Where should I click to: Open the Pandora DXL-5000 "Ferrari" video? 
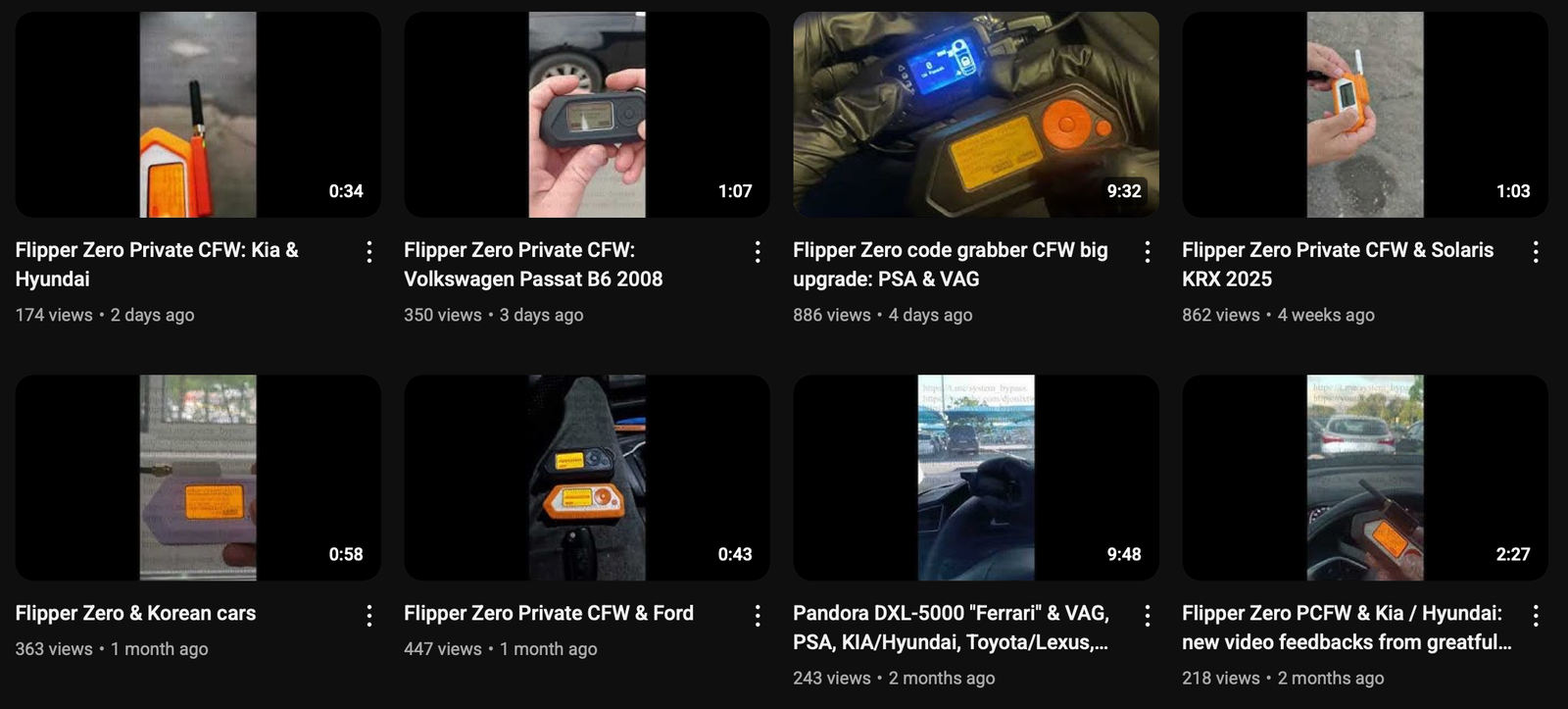[x=975, y=478]
